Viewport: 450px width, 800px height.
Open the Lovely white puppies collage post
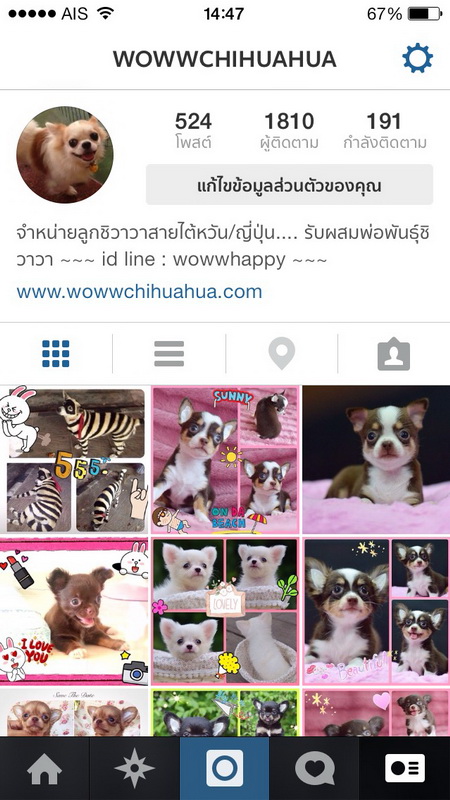[225, 611]
